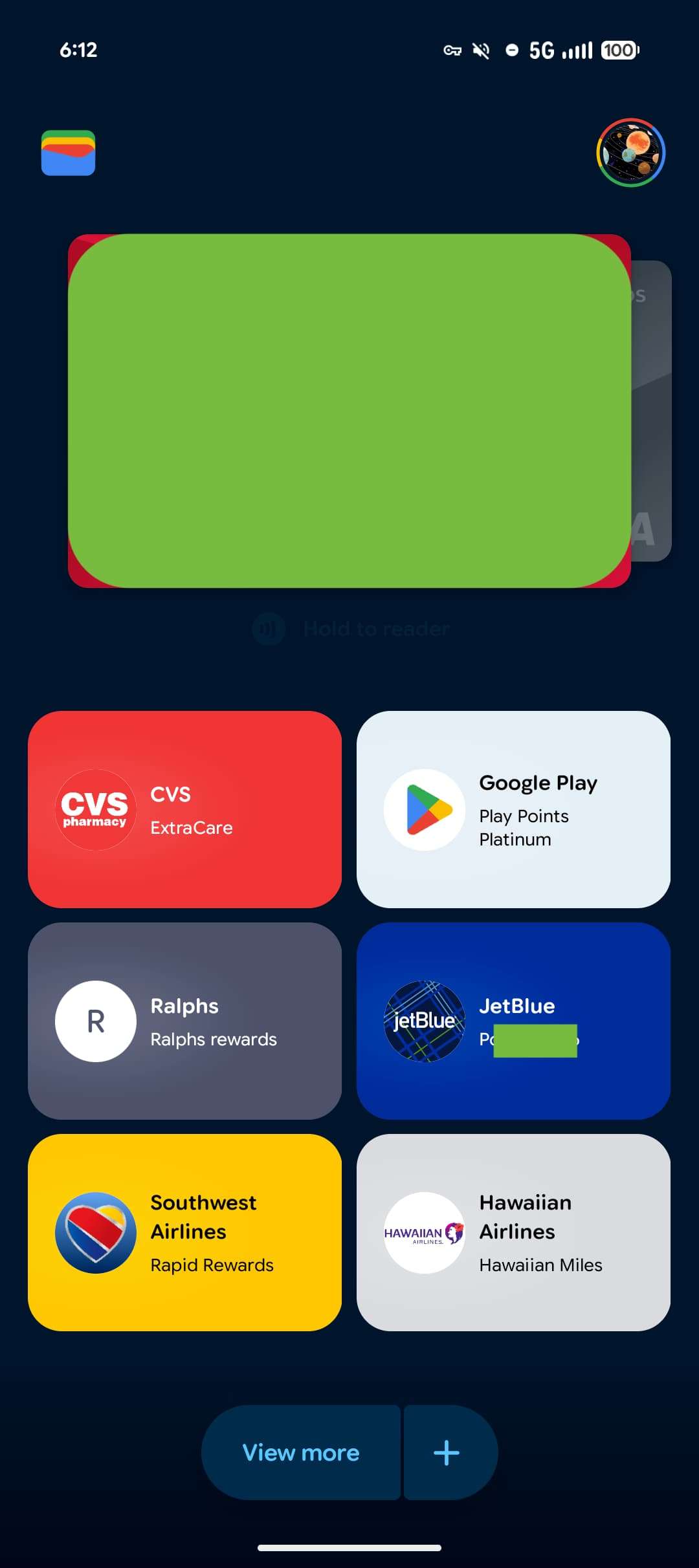The height and width of the screenshot is (1568, 699).
Task: Open the Google Play Points pass
Action: coord(513,809)
